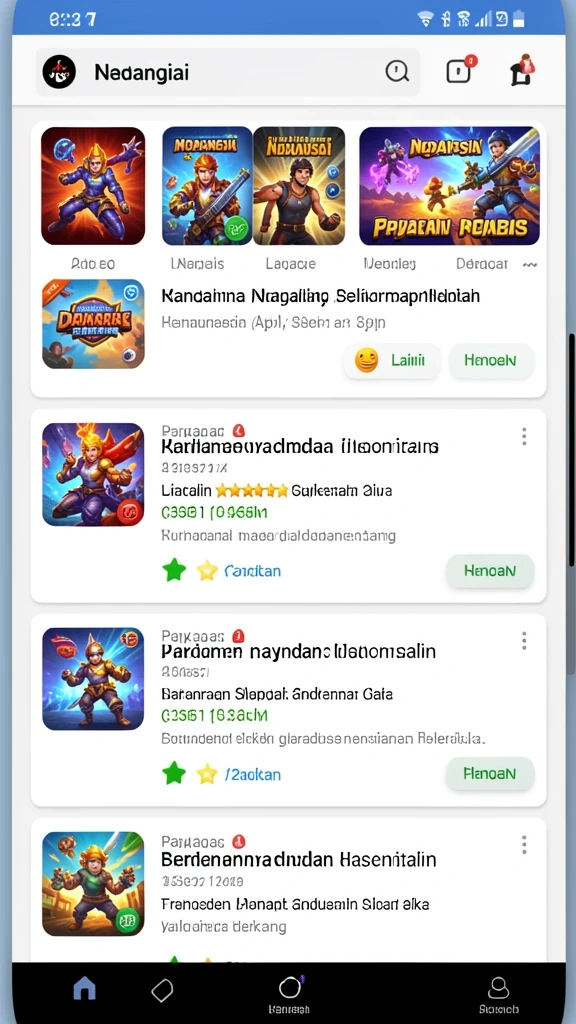Open the notifications icon with red badge

(x=459, y=71)
